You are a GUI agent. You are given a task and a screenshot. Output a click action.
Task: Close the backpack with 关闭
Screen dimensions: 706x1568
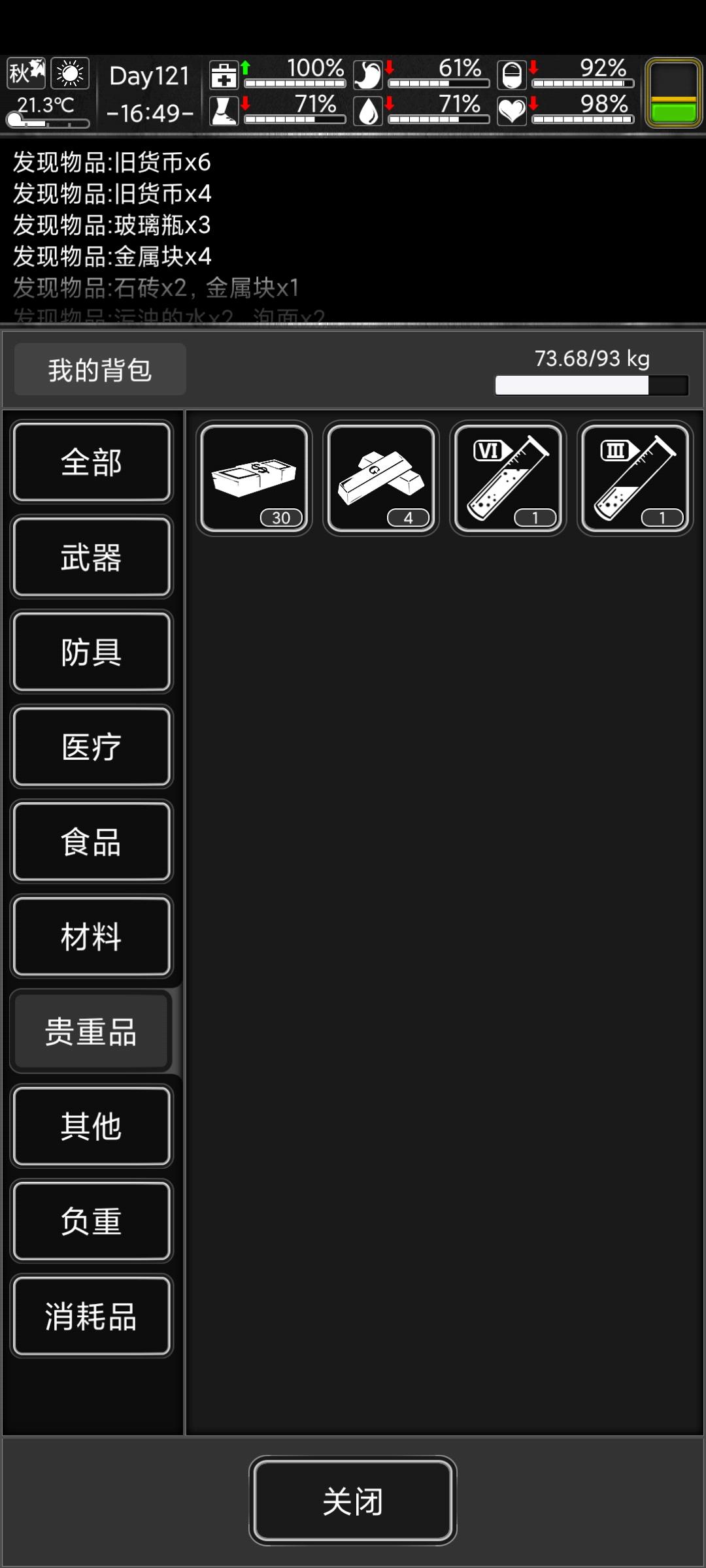[353, 1501]
